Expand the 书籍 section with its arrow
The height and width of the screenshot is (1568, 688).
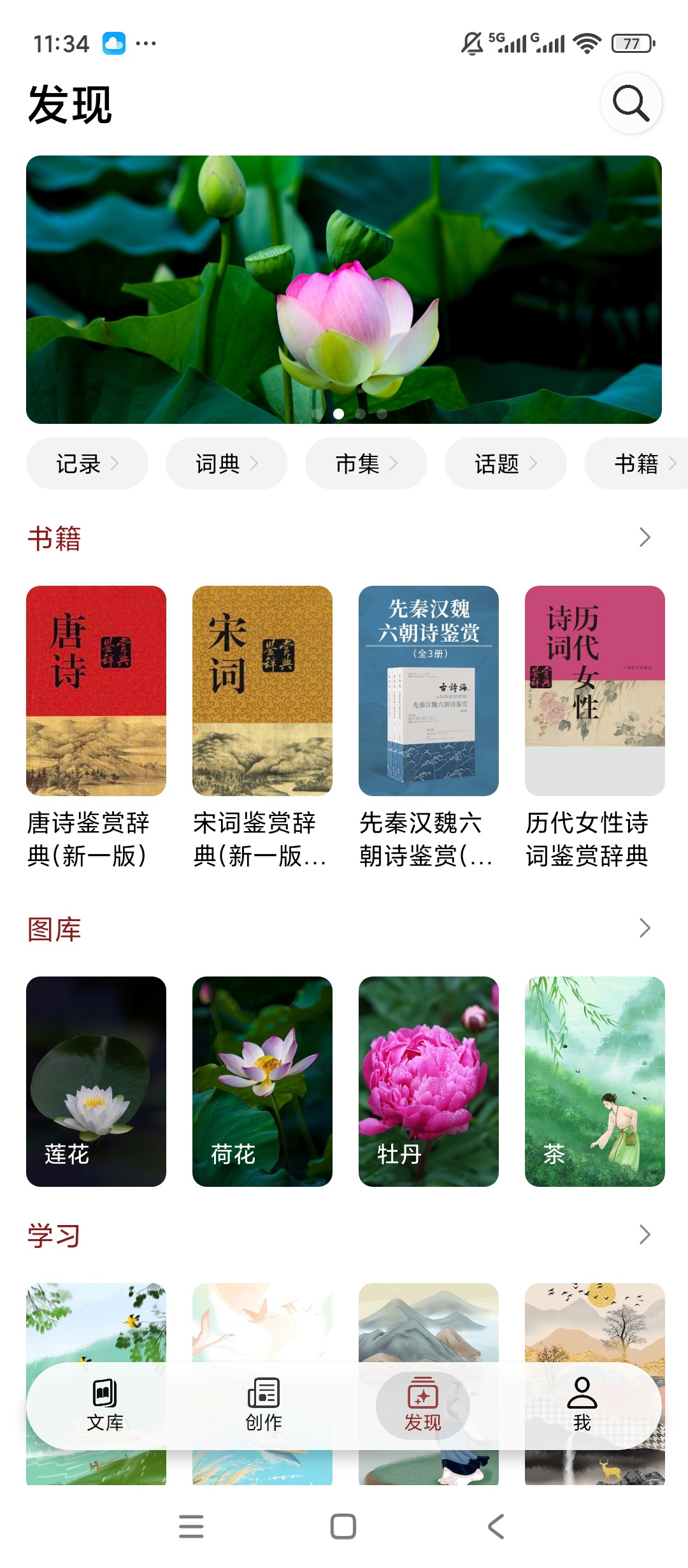pyautogui.click(x=645, y=537)
